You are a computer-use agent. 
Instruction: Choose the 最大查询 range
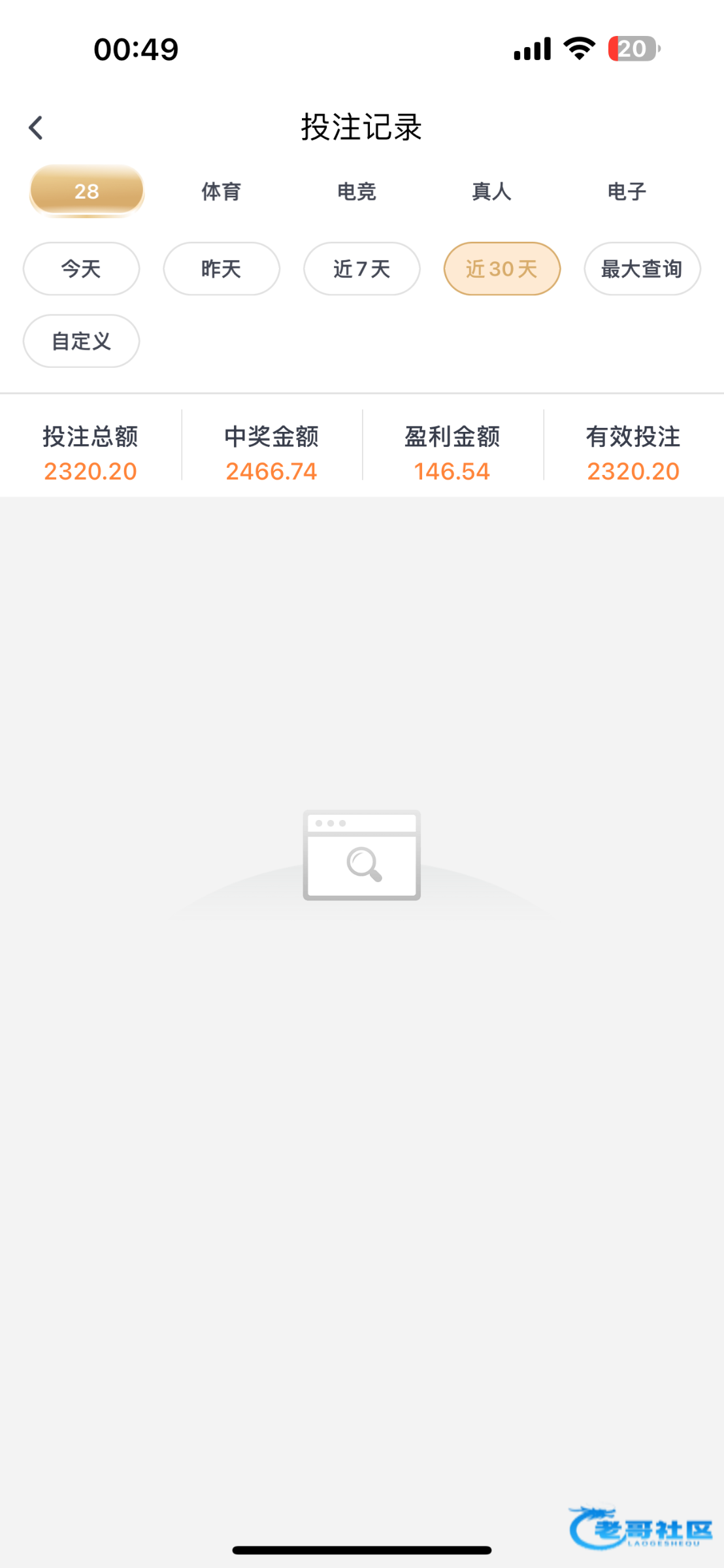pos(642,269)
